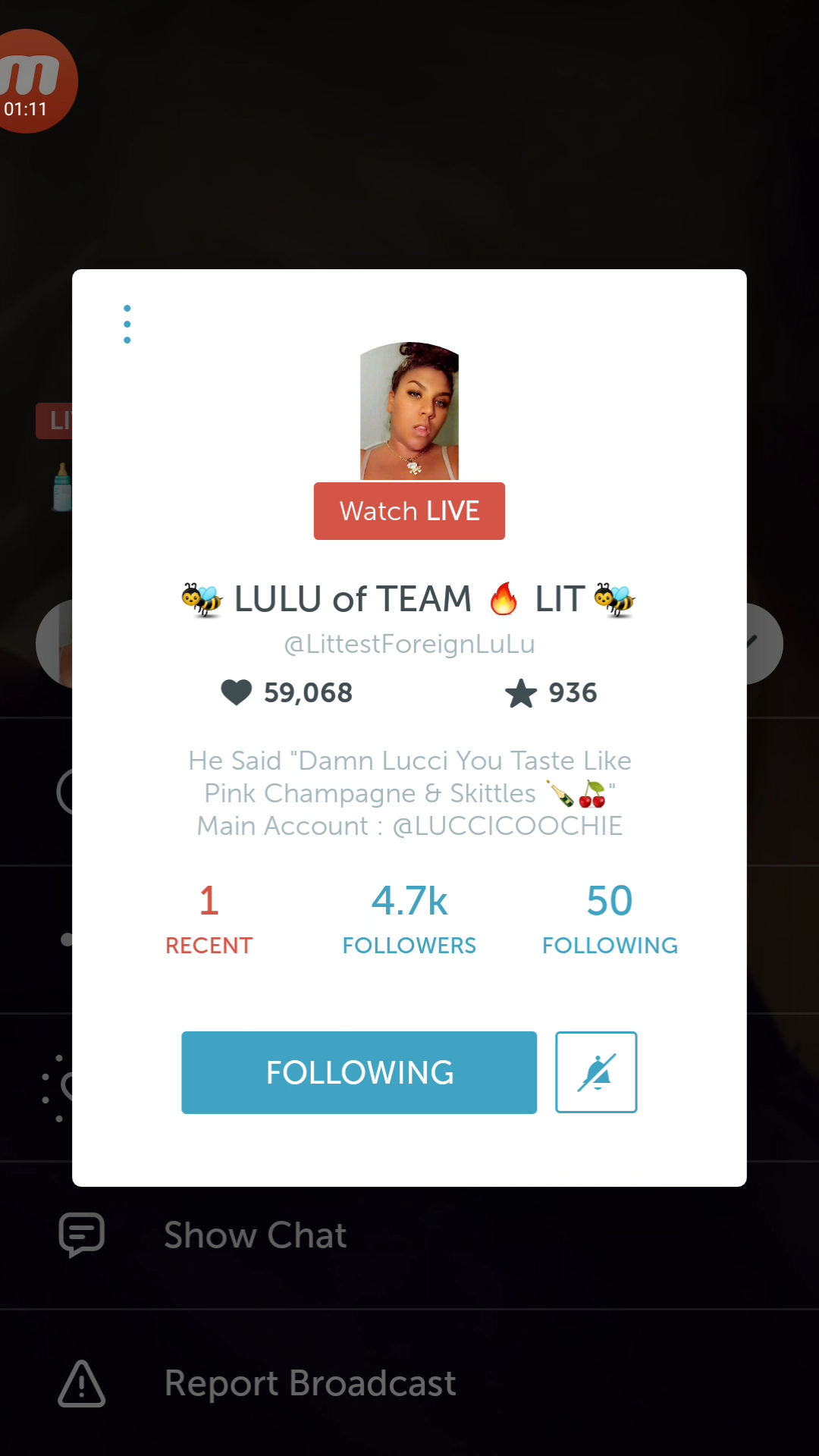Select Show Chat option
This screenshot has height=1456, width=819.
[409, 1235]
